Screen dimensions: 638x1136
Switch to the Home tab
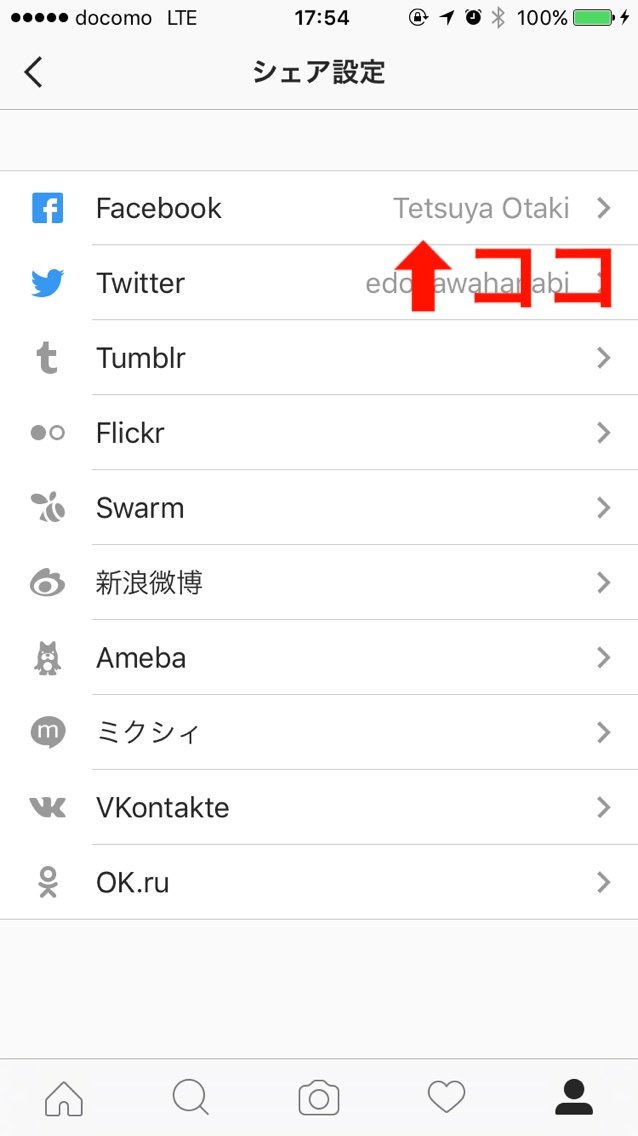(x=64, y=1098)
